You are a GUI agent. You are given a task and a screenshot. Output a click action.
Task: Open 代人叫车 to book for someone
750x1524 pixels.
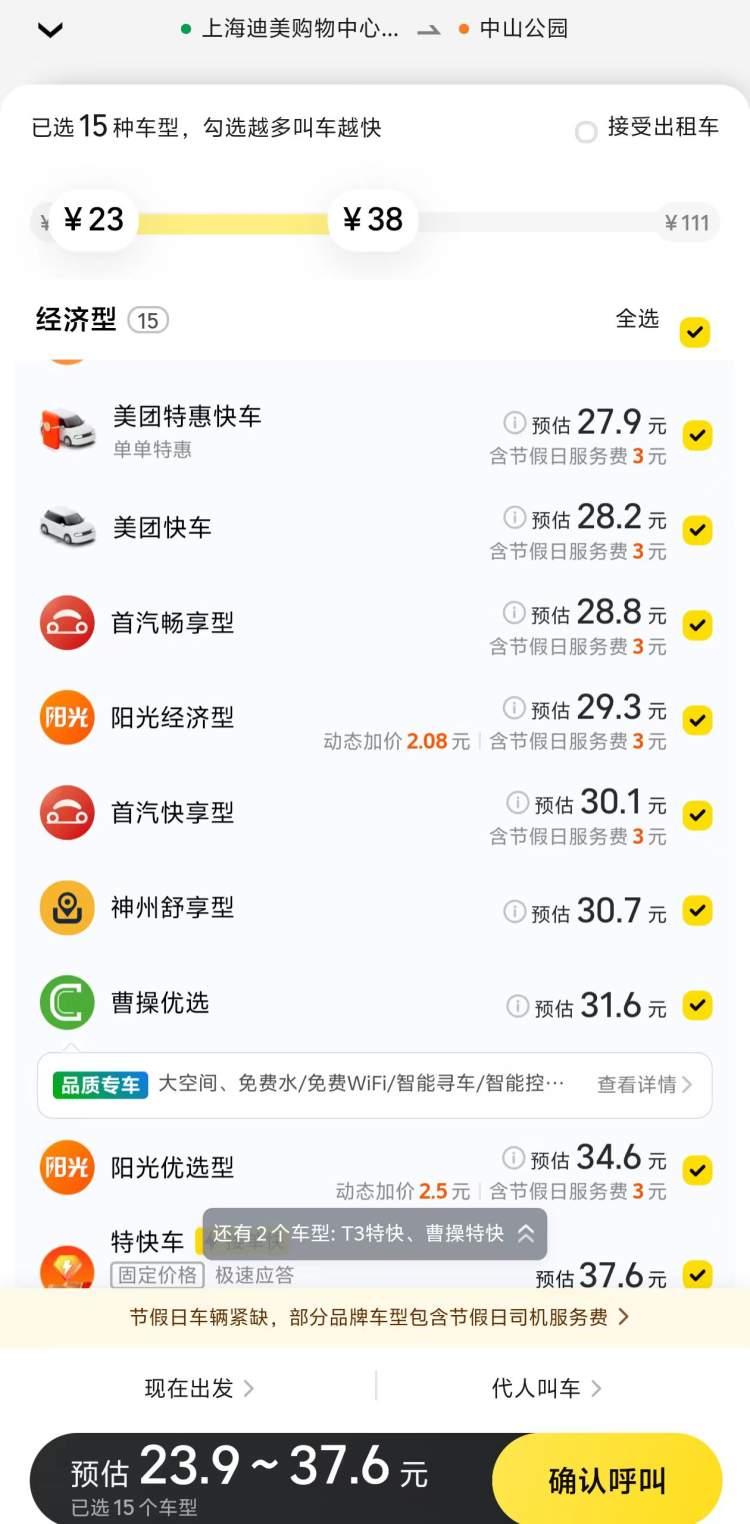(546, 1388)
